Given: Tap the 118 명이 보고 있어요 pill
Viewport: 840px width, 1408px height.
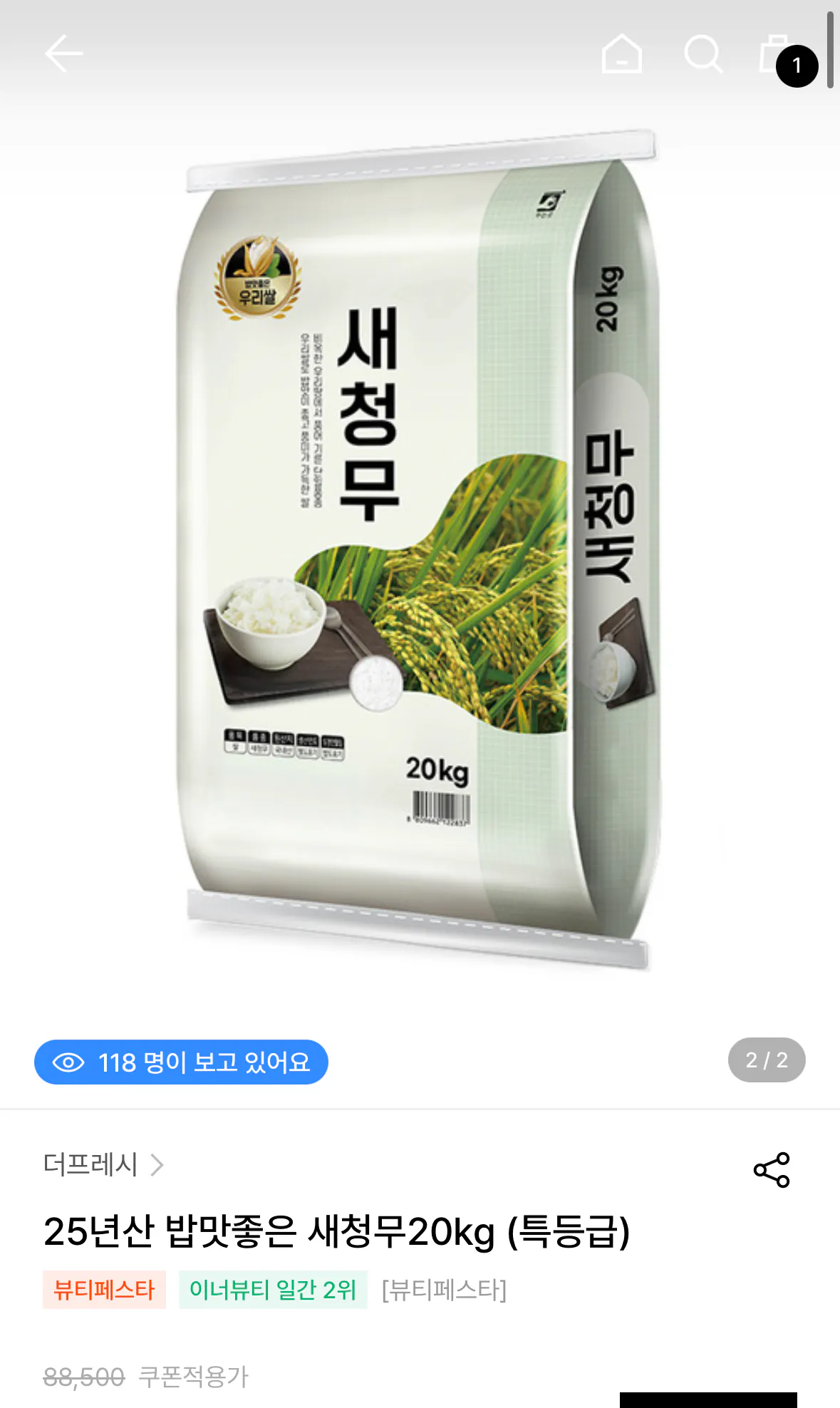Looking at the screenshot, I should (x=181, y=1061).
